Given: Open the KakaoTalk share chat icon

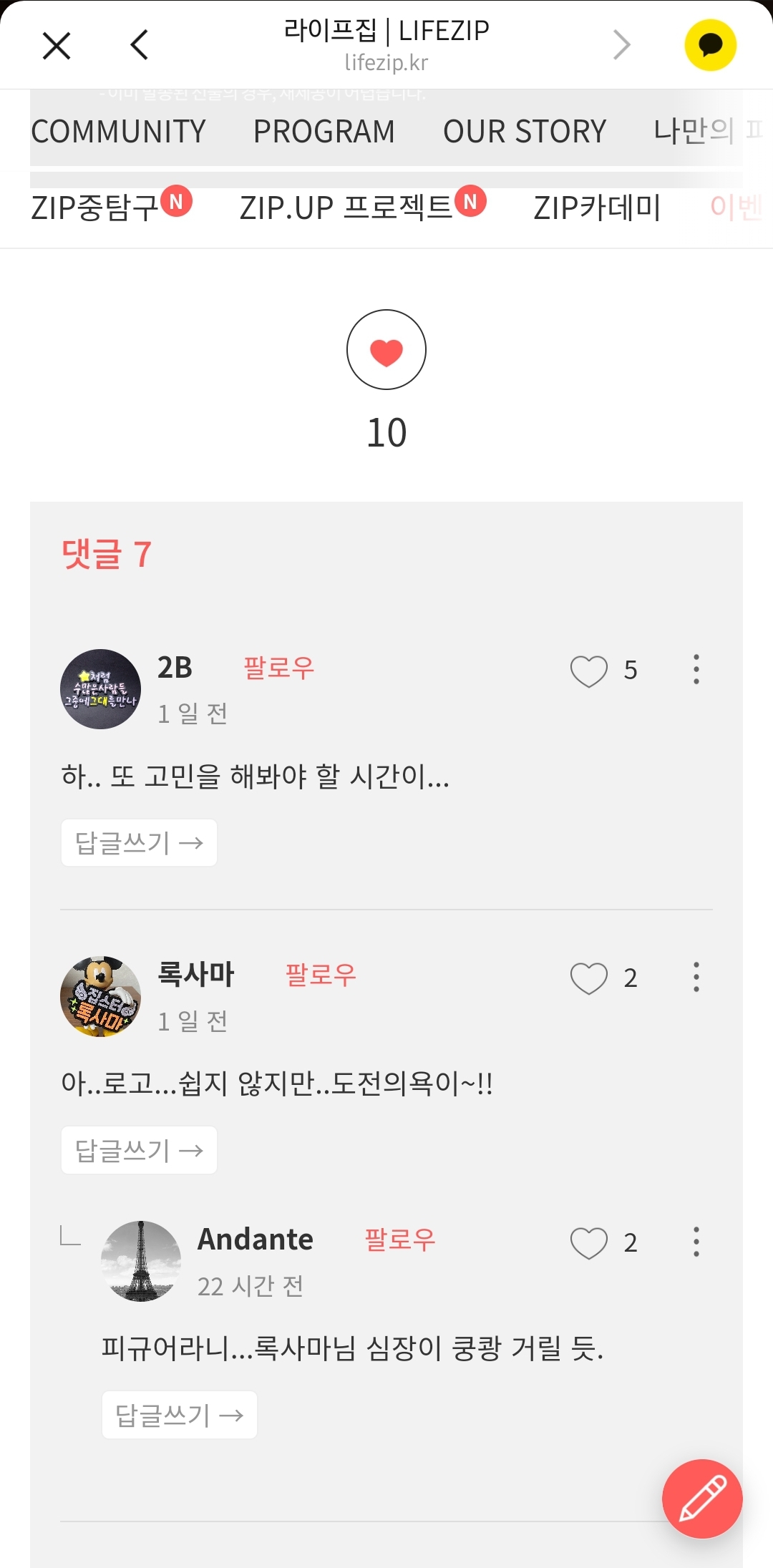Looking at the screenshot, I should (710, 45).
